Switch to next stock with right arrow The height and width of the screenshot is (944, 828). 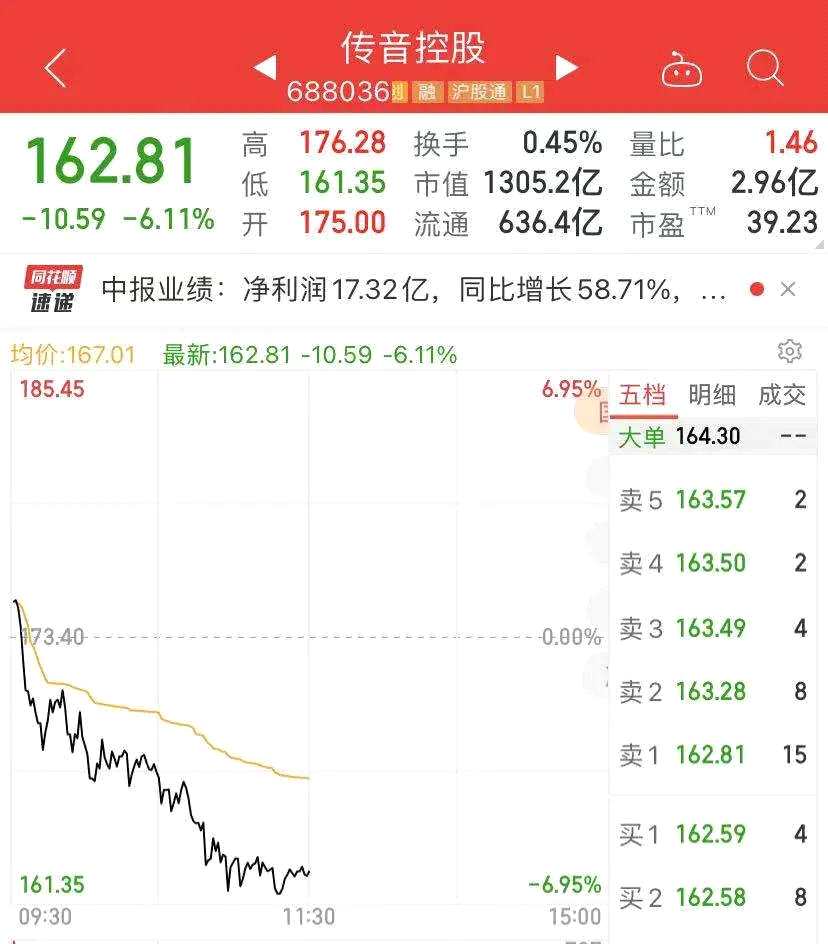(x=567, y=68)
